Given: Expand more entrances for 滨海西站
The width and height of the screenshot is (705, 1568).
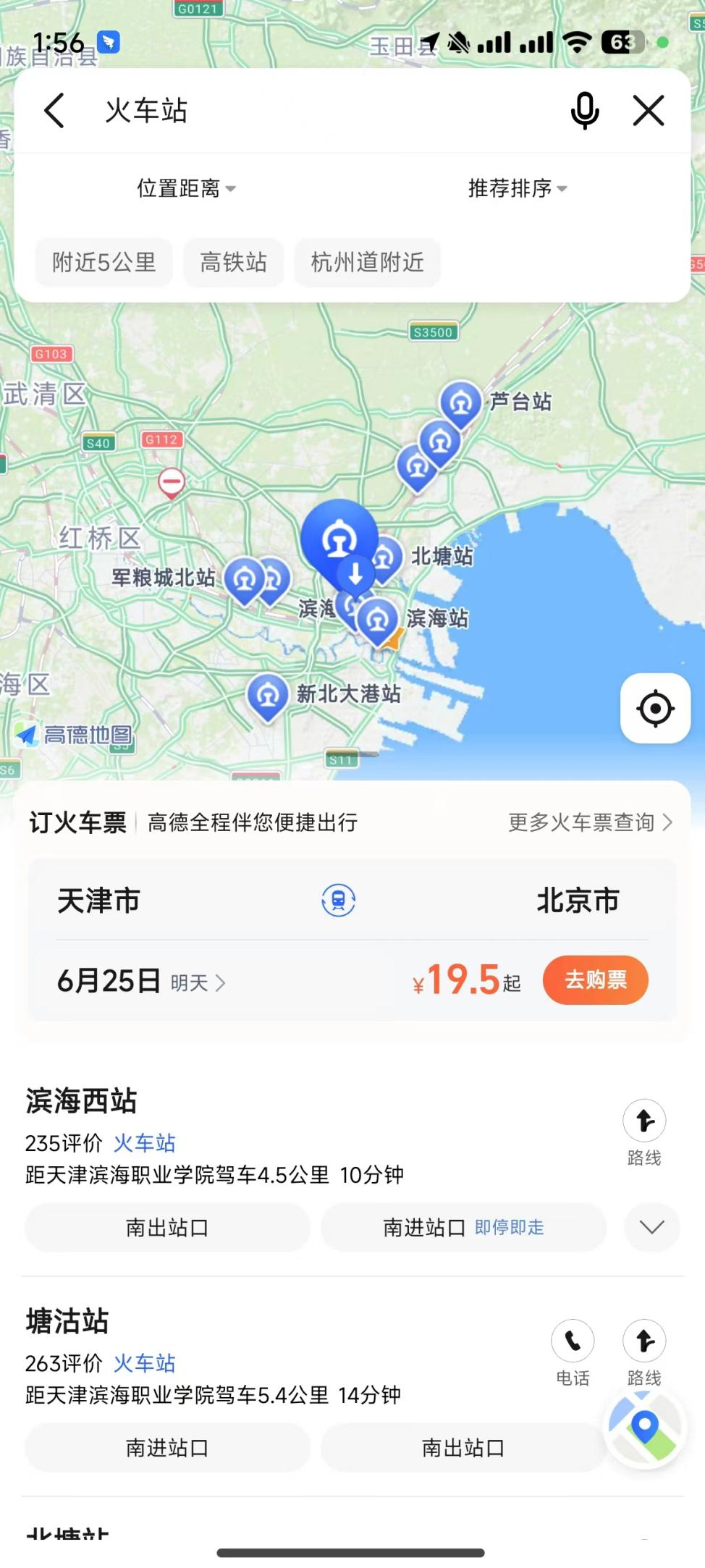Looking at the screenshot, I should 651,1227.
